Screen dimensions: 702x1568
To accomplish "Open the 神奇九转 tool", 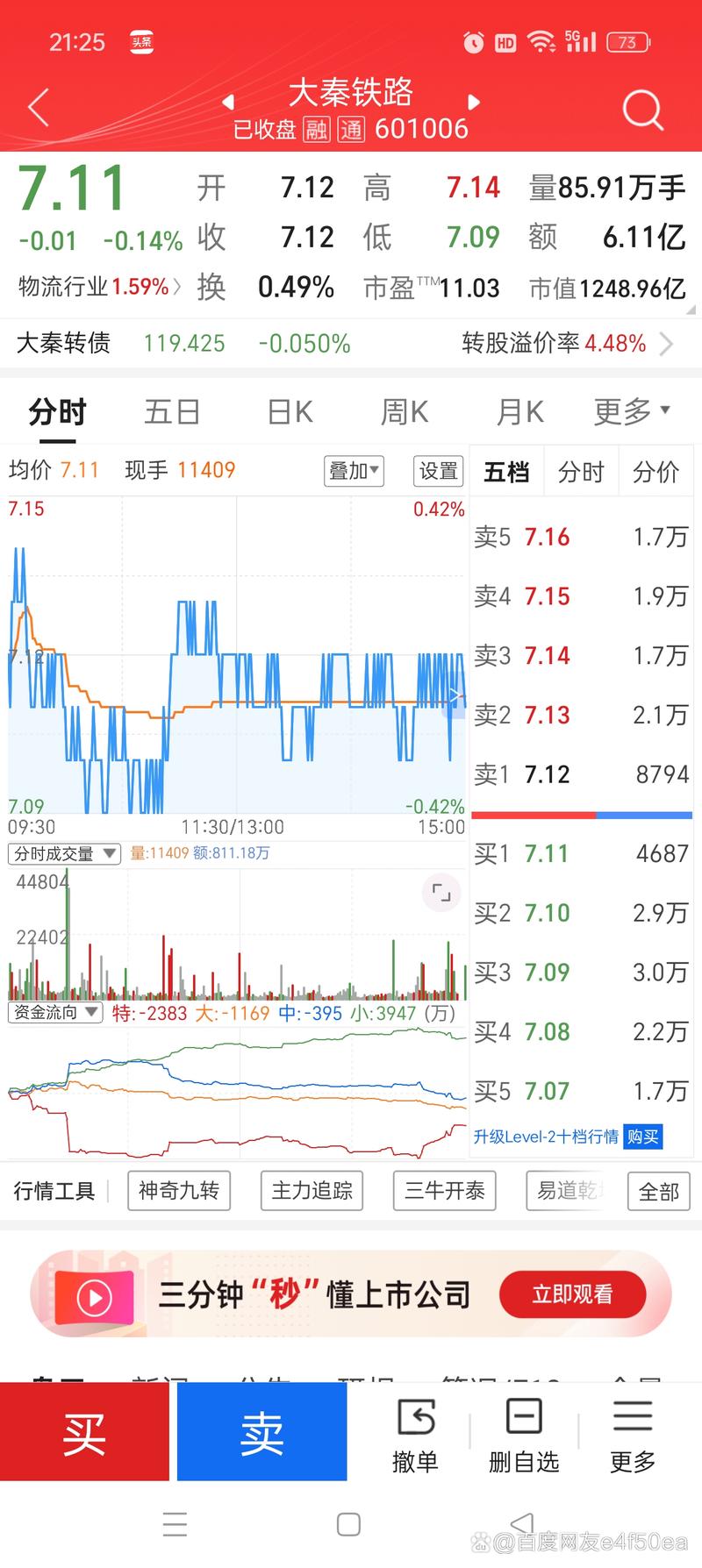I will pos(179,1190).
